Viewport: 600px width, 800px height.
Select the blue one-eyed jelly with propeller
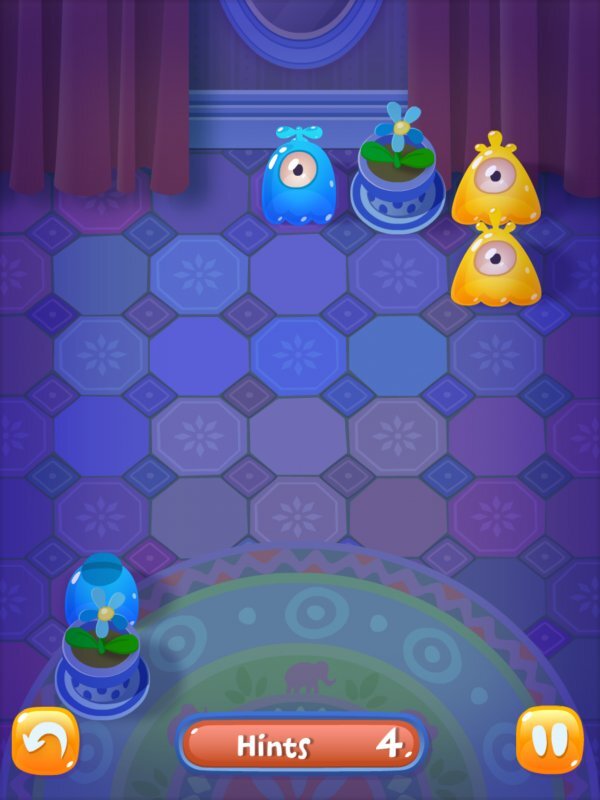pos(297,178)
